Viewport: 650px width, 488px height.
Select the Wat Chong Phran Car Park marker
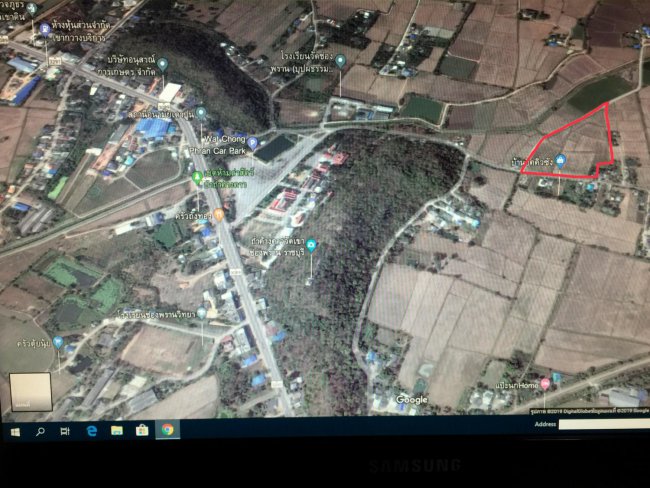252,144
